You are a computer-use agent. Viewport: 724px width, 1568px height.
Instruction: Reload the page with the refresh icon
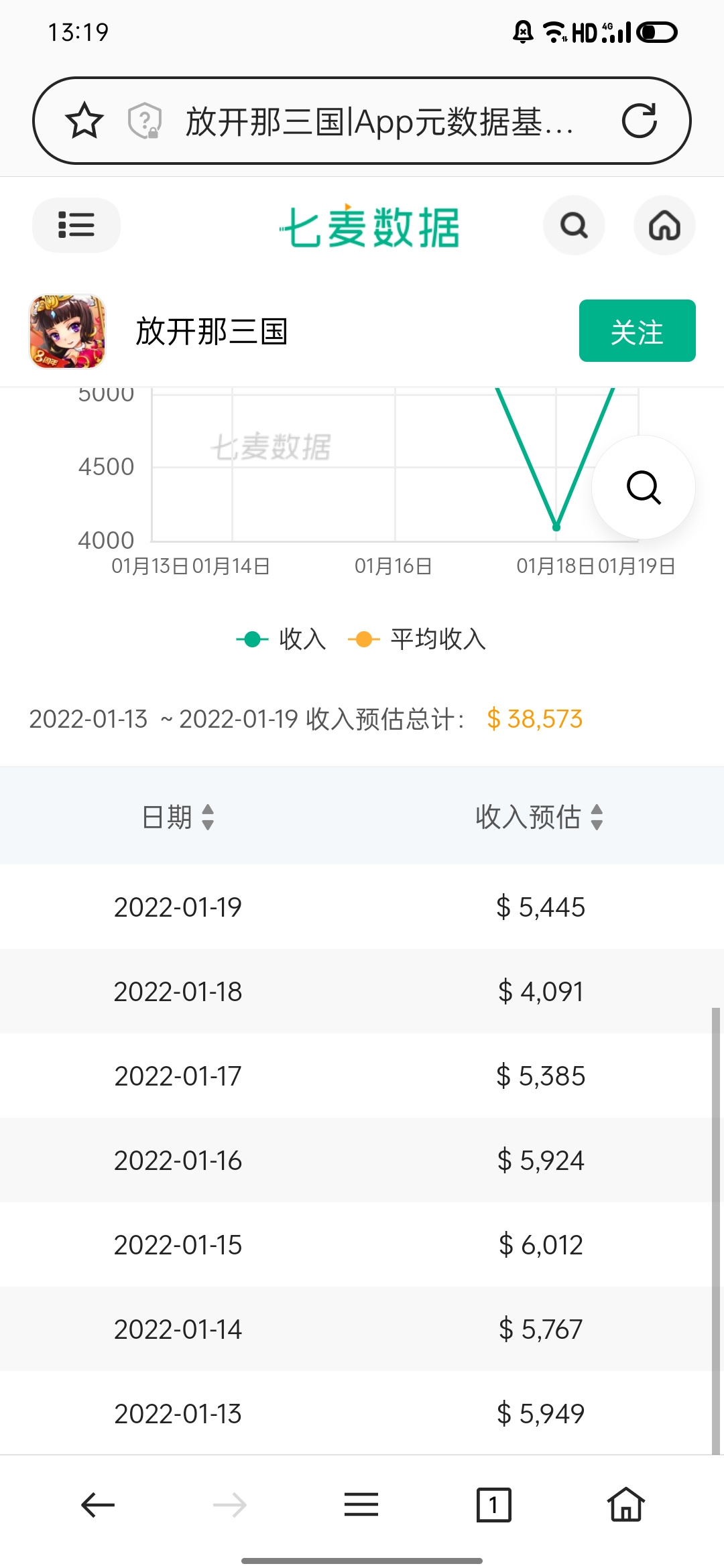pyautogui.click(x=640, y=121)
